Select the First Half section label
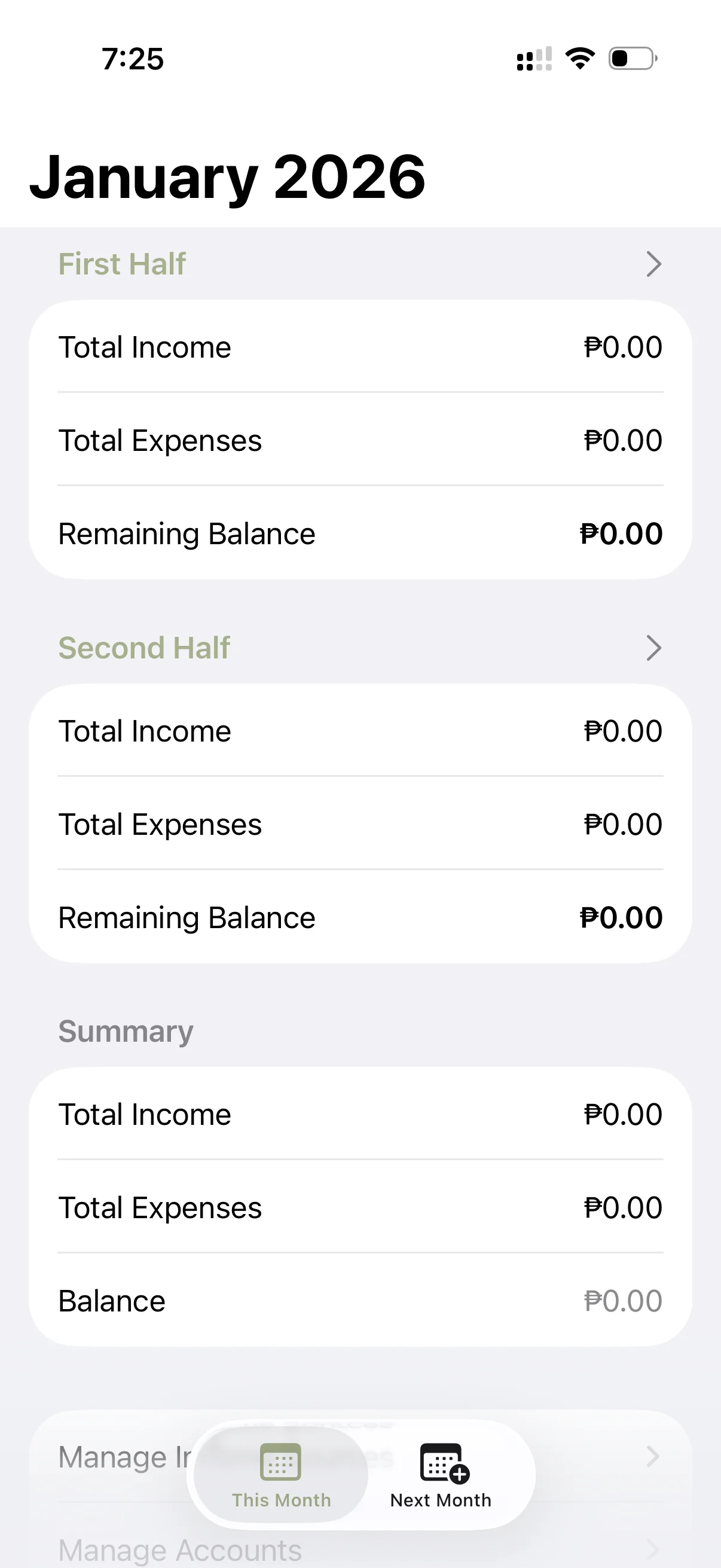This screenshot has width=721, height=1568. click(122, 264)
